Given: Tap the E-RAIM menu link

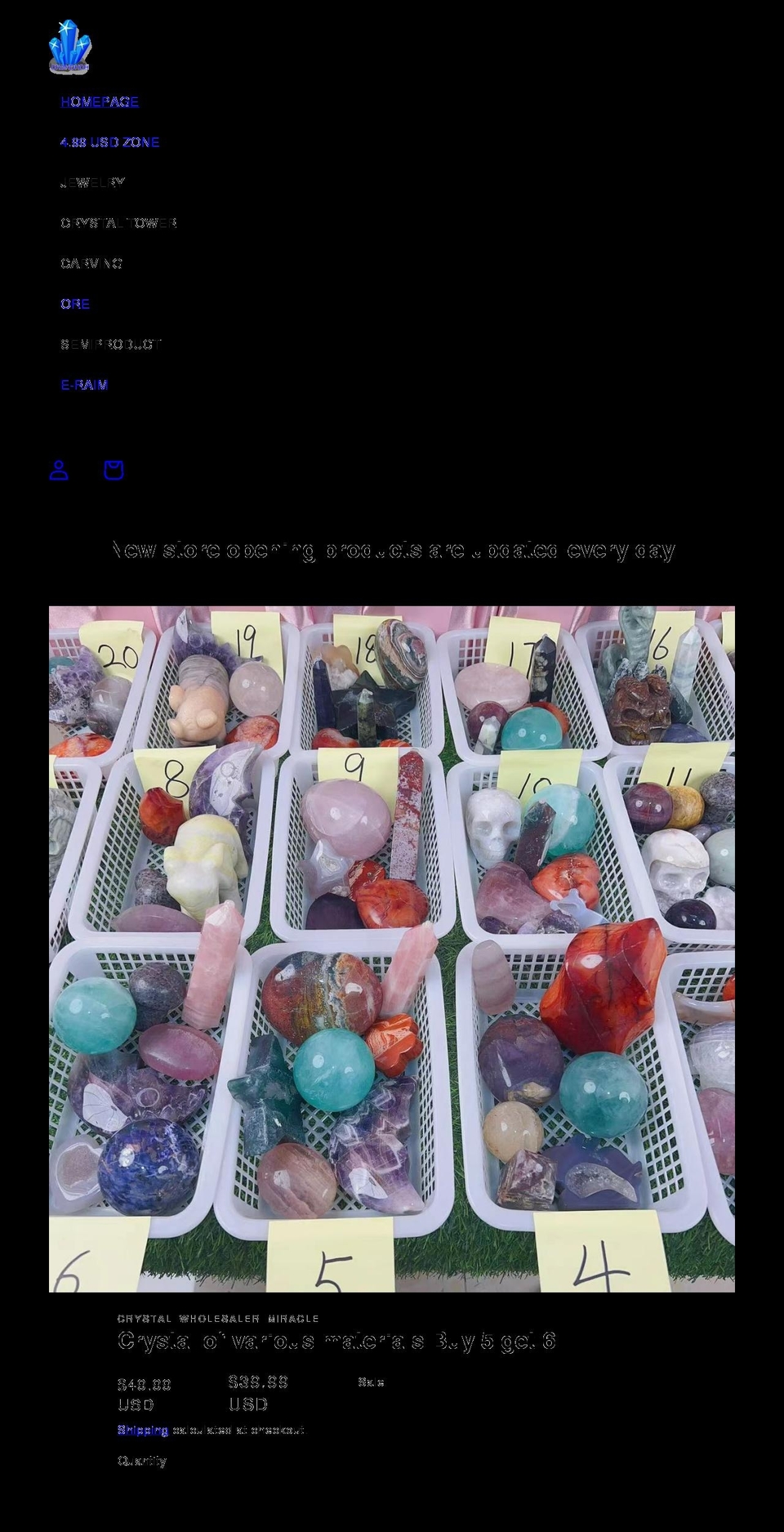Looking at the screenshot, I should [84, 385].
